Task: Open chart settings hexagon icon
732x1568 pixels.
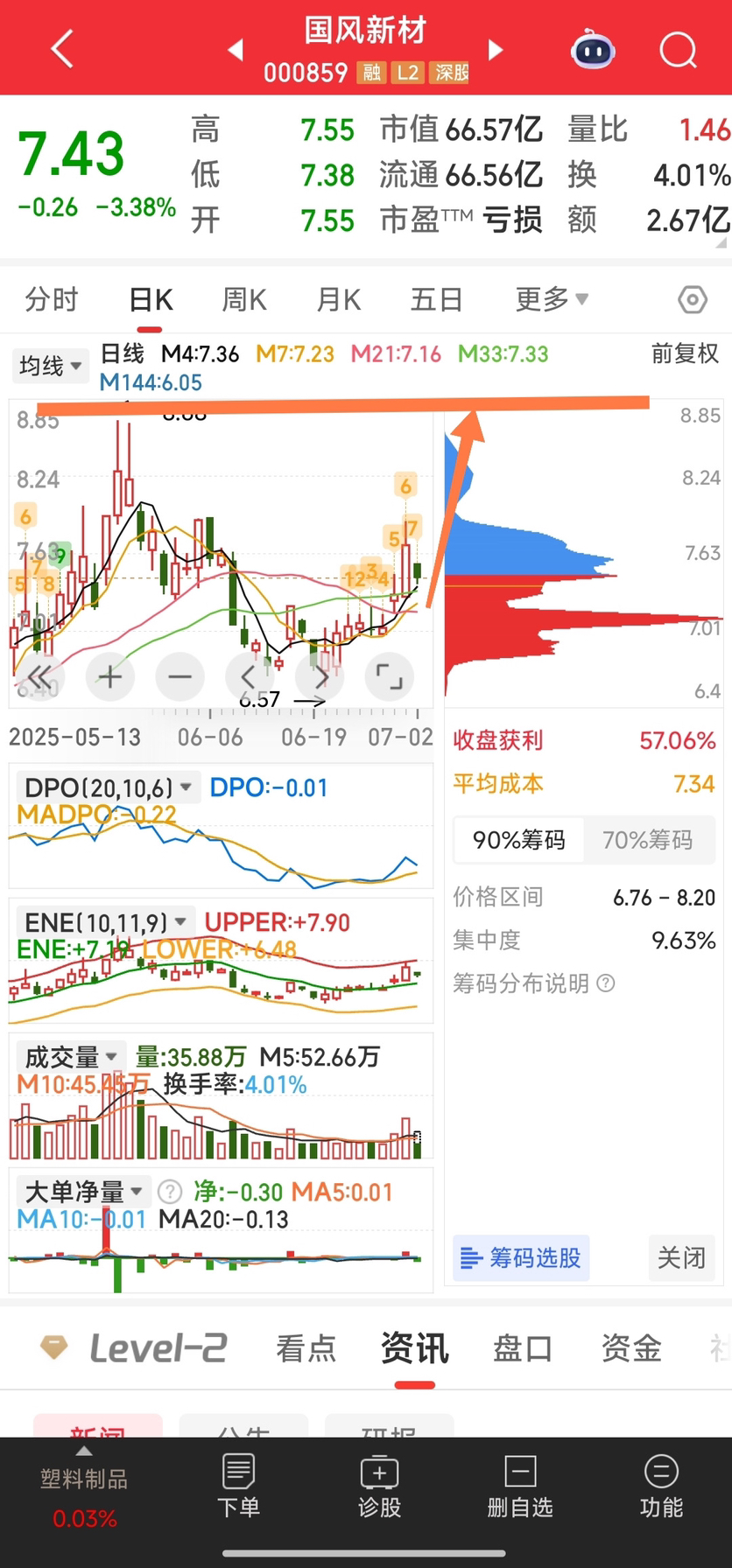Action: pos(693,300)
